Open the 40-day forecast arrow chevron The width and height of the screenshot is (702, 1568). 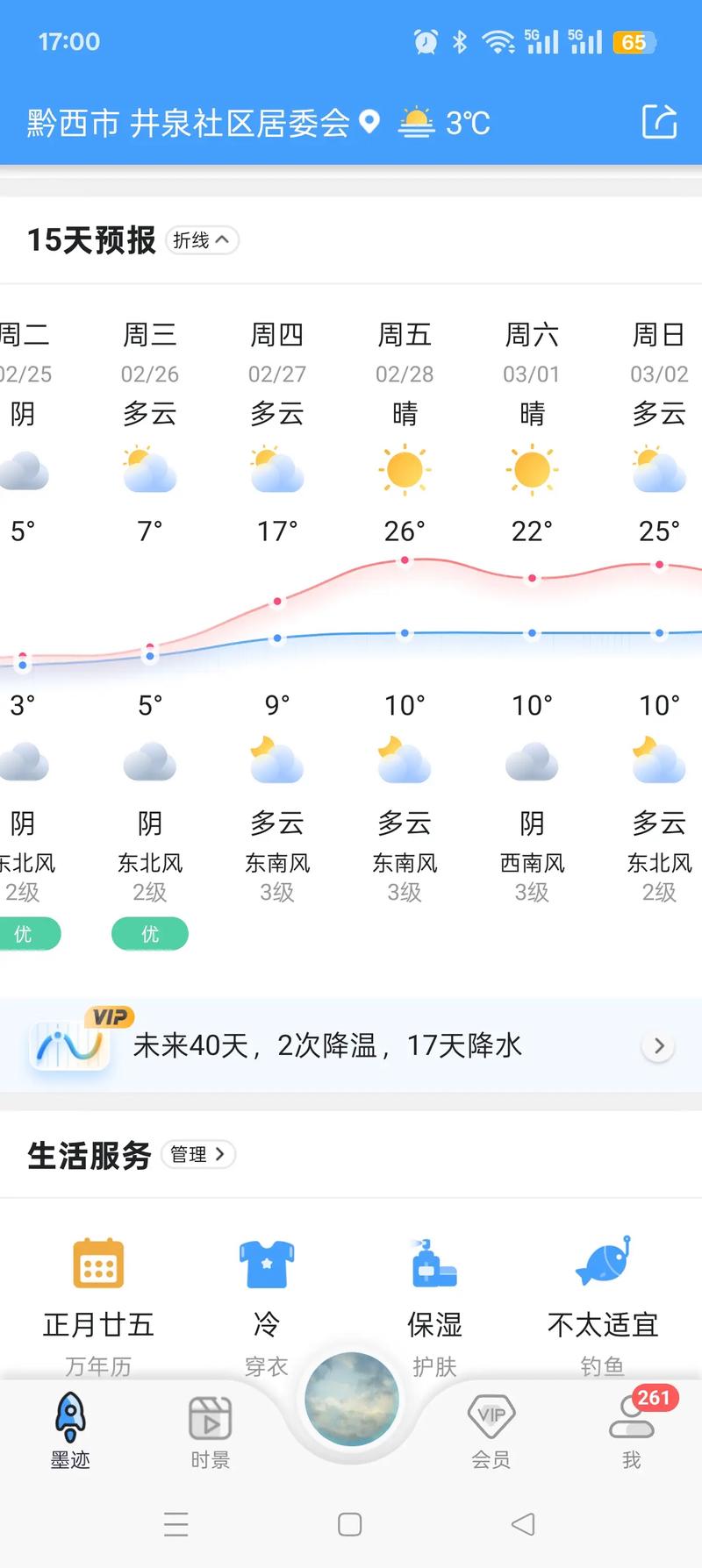coord(658,1045)
